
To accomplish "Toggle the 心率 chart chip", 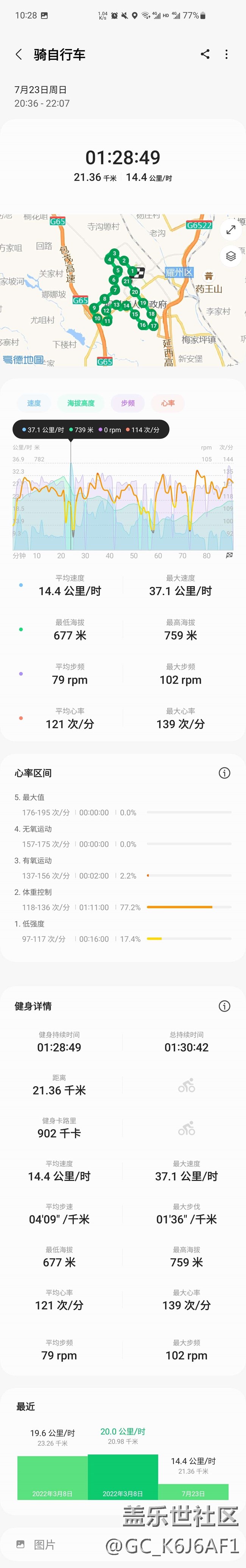I will (x=168, y=403).
